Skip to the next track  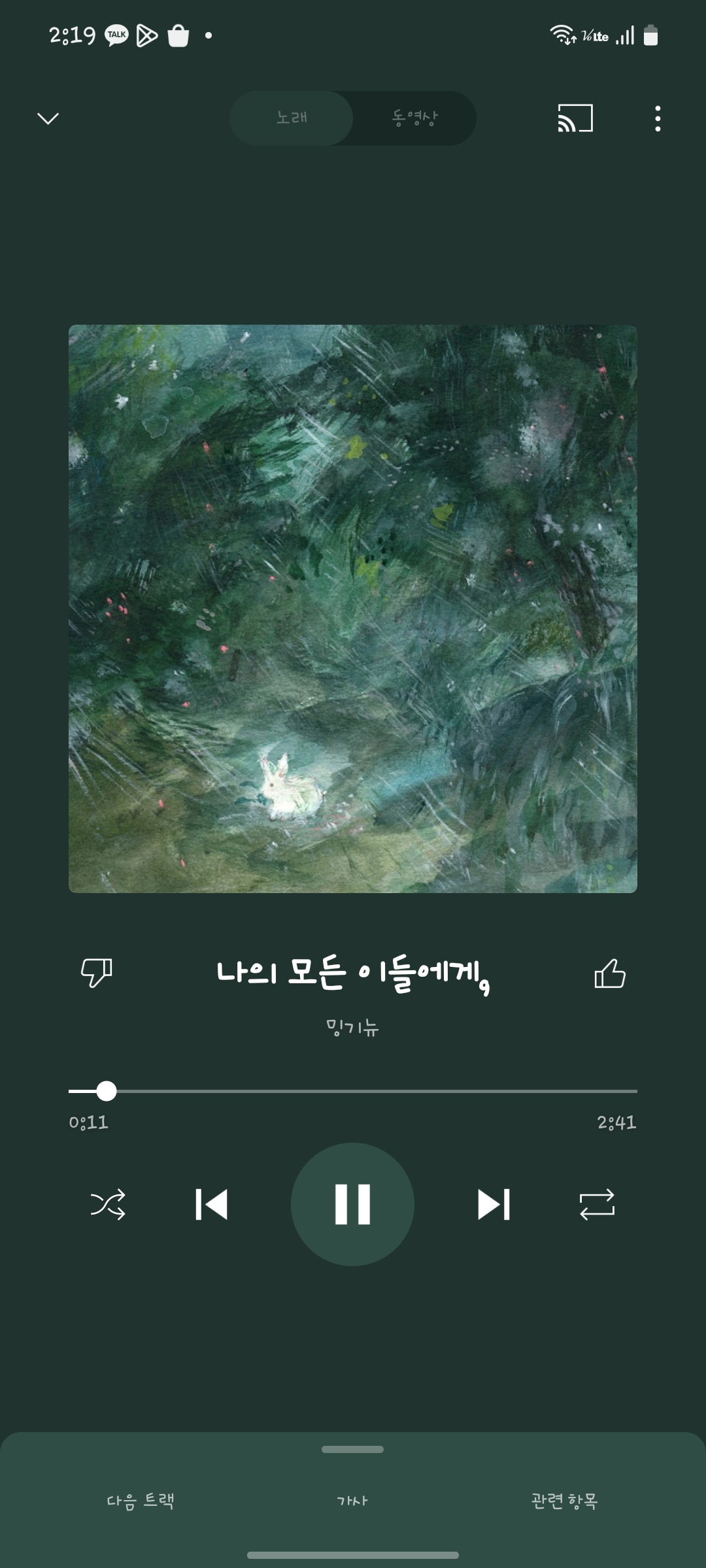click(x=494, y=1206)
